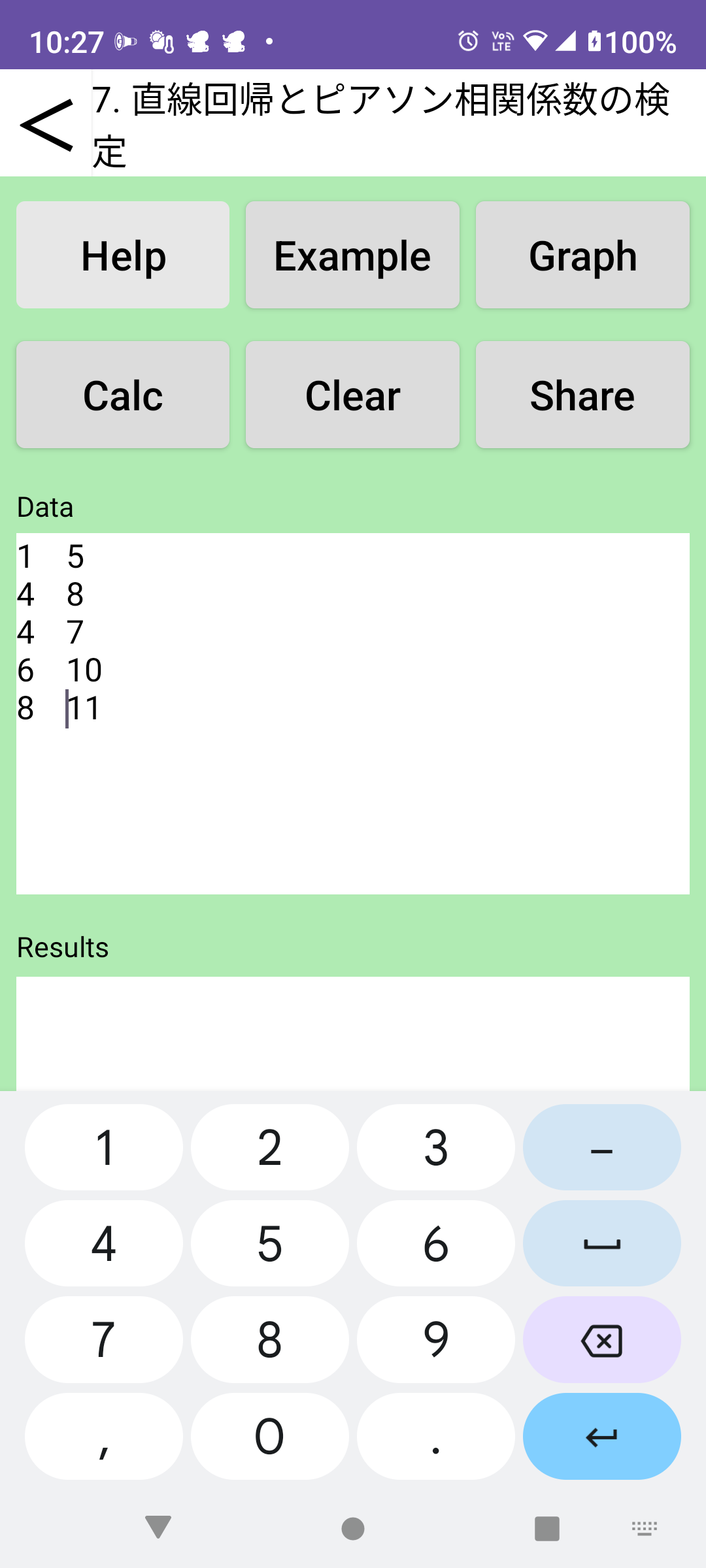Hit the backspace key on the keypad
706x1568 pixels.
click(601, 1339)
